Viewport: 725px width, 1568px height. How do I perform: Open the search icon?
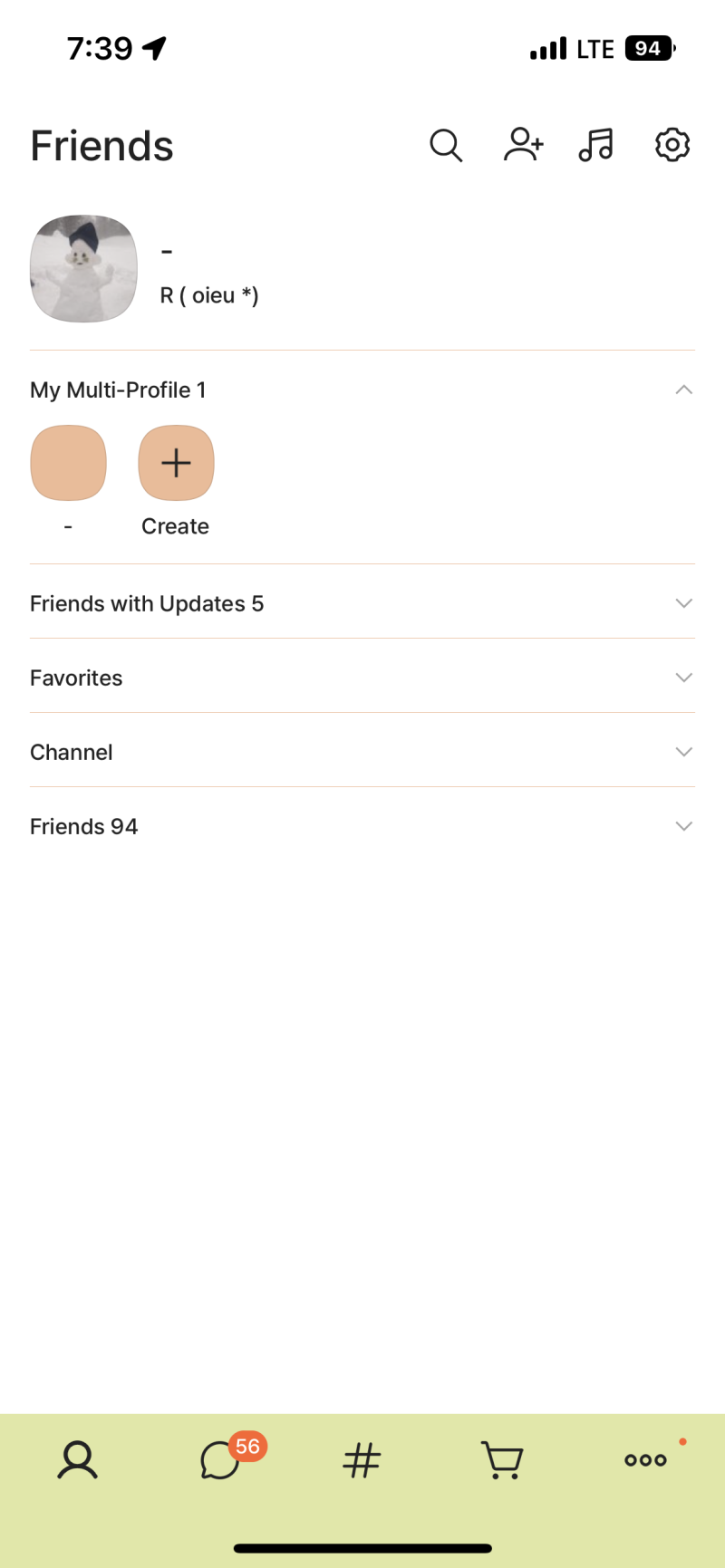[x=446, y=145]
